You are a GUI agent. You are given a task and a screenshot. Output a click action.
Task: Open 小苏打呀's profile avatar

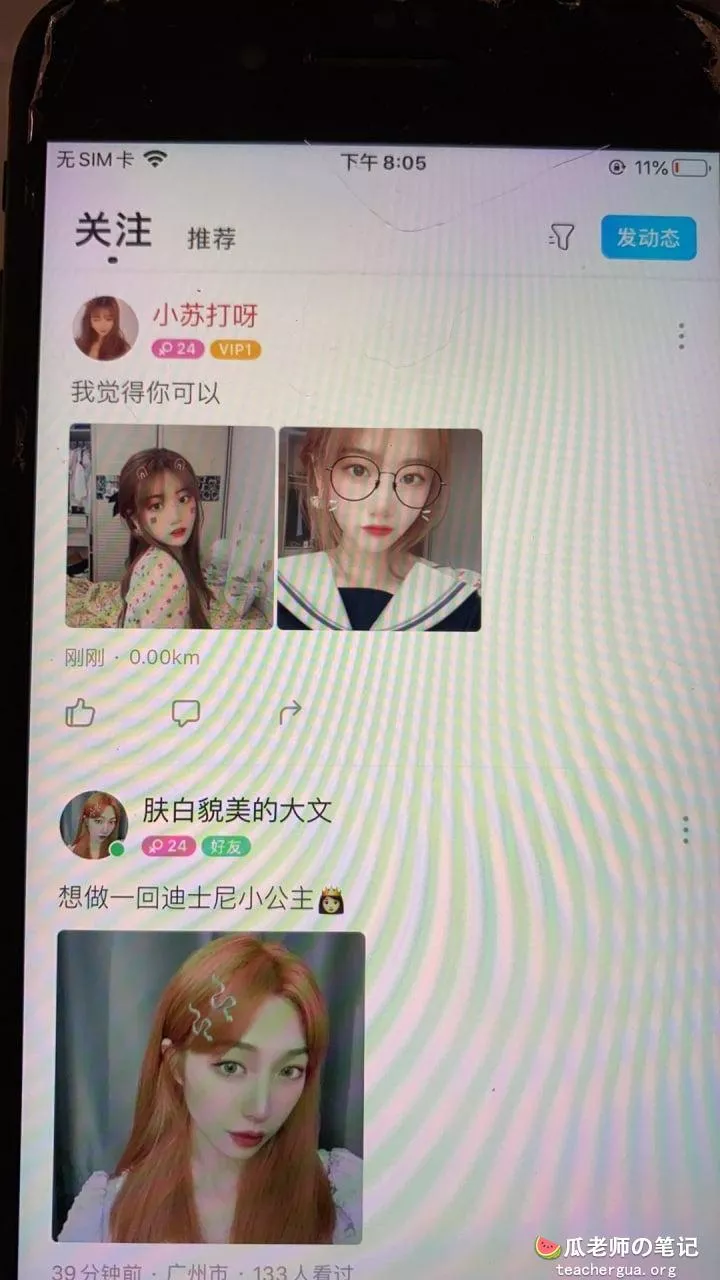[x=105, y=328]
